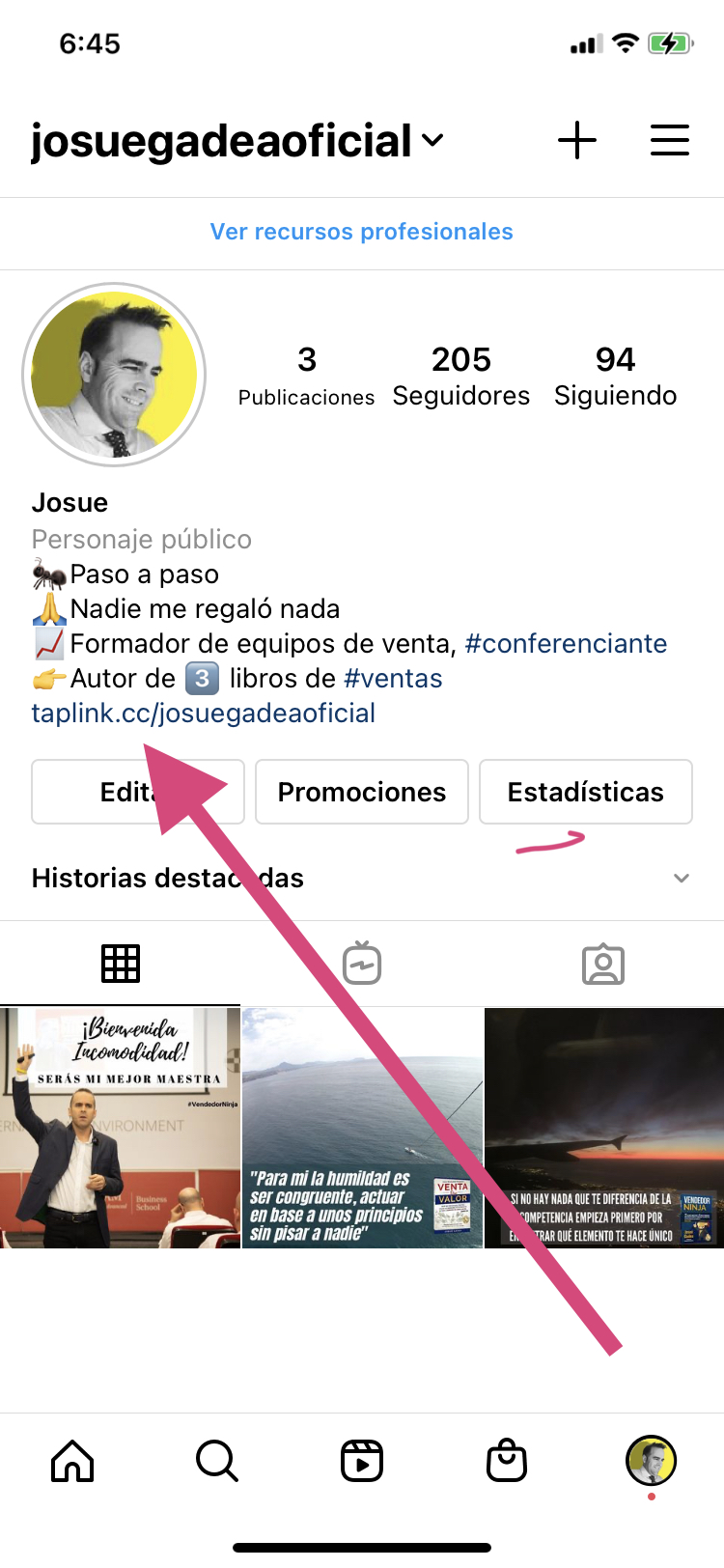Switch to the tagged photos tab
The image size is (724, 1568).
[x=603, y=964]
